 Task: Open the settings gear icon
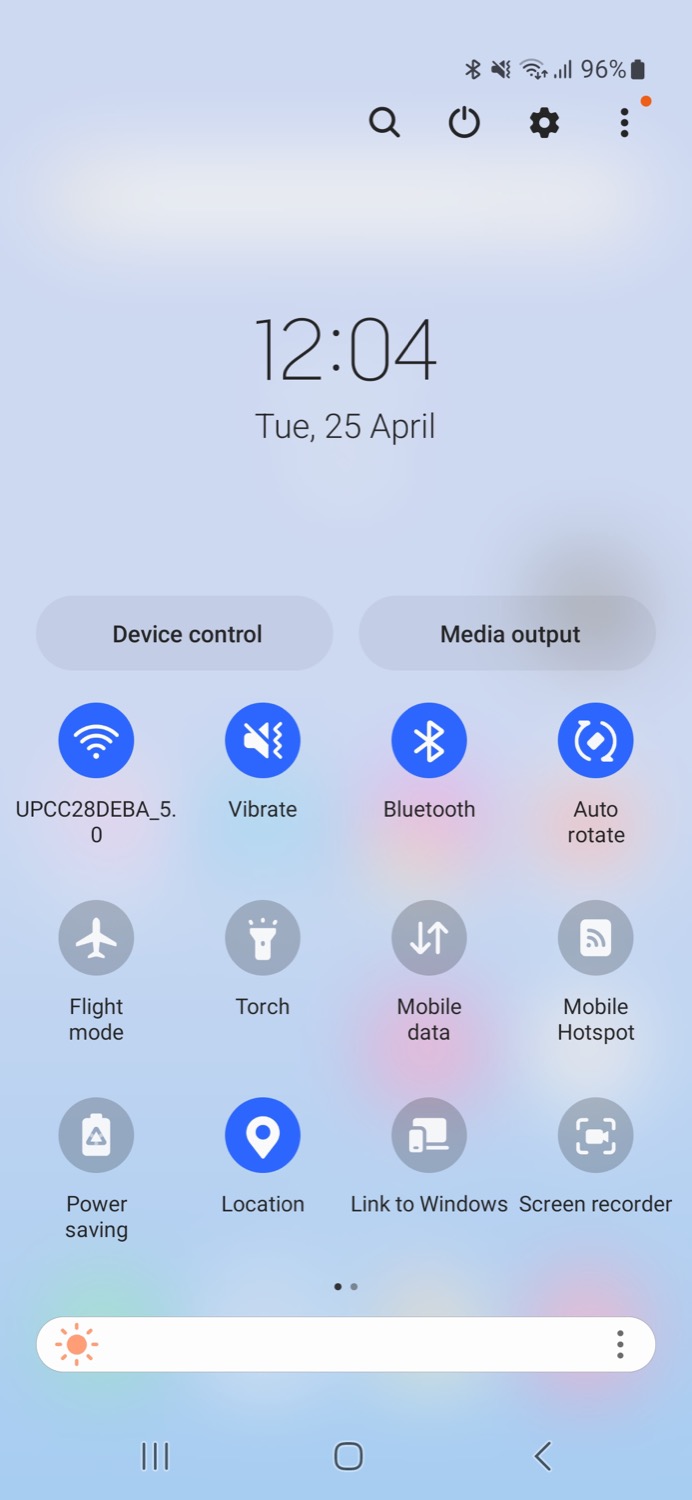544,123
